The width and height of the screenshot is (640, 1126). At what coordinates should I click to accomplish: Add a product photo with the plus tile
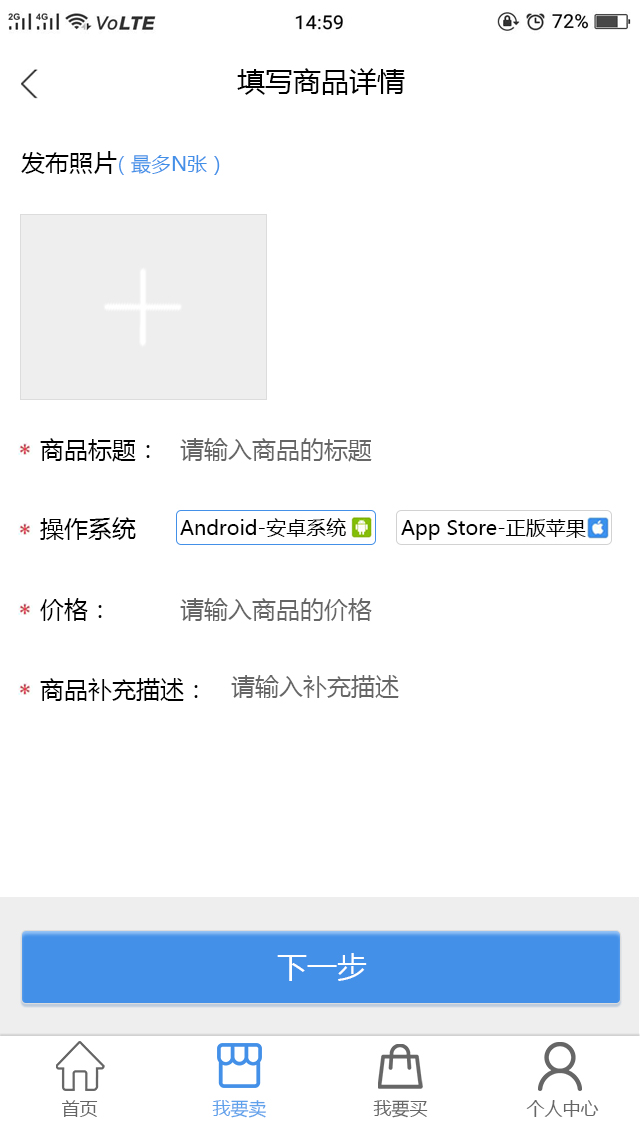point(143,307)
